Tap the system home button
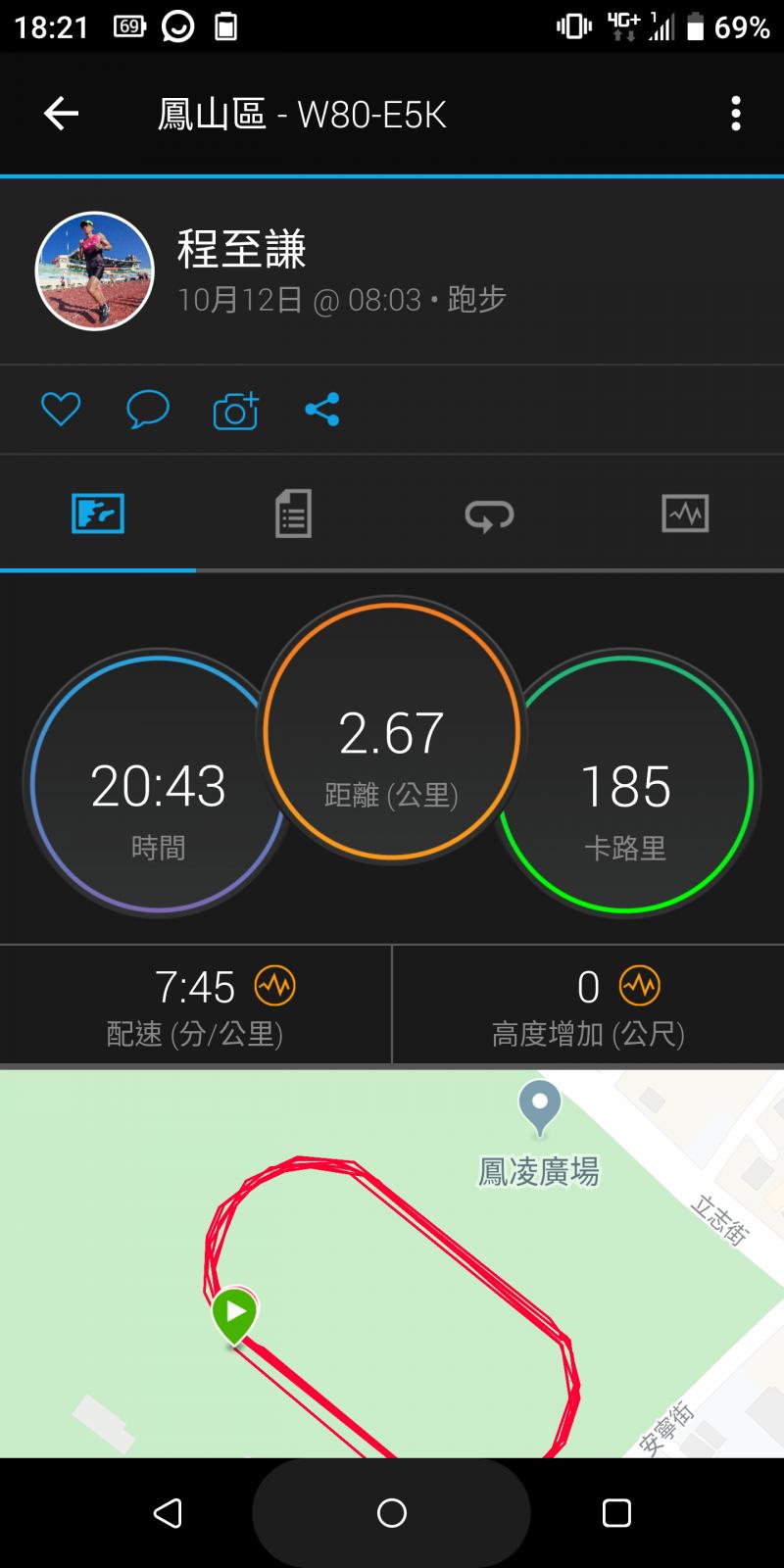This screenshot has height=1568, width=784. 391,1513
